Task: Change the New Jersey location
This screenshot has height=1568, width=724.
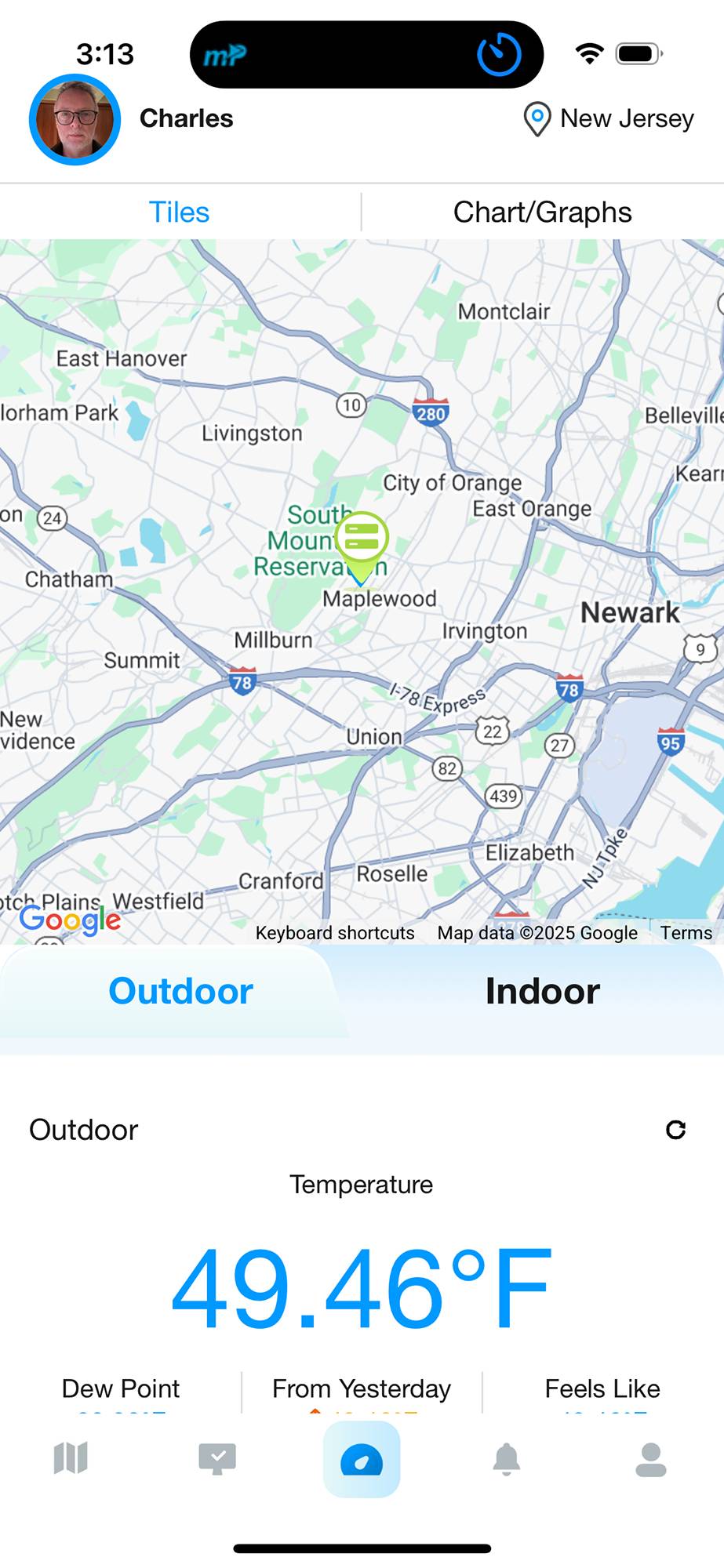Action: click(609, 119)
